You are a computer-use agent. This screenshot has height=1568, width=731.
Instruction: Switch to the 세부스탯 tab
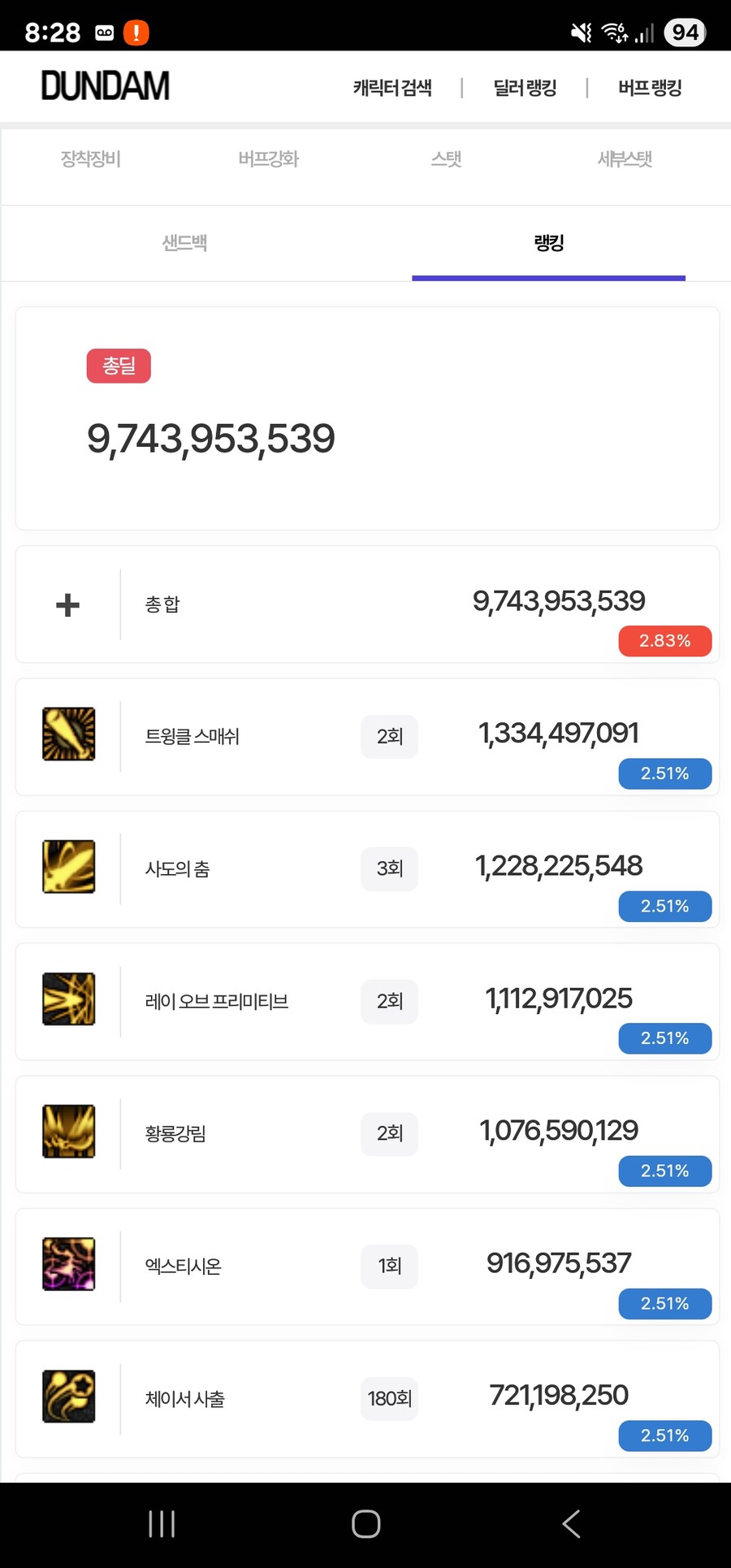(x=625, y=159)
